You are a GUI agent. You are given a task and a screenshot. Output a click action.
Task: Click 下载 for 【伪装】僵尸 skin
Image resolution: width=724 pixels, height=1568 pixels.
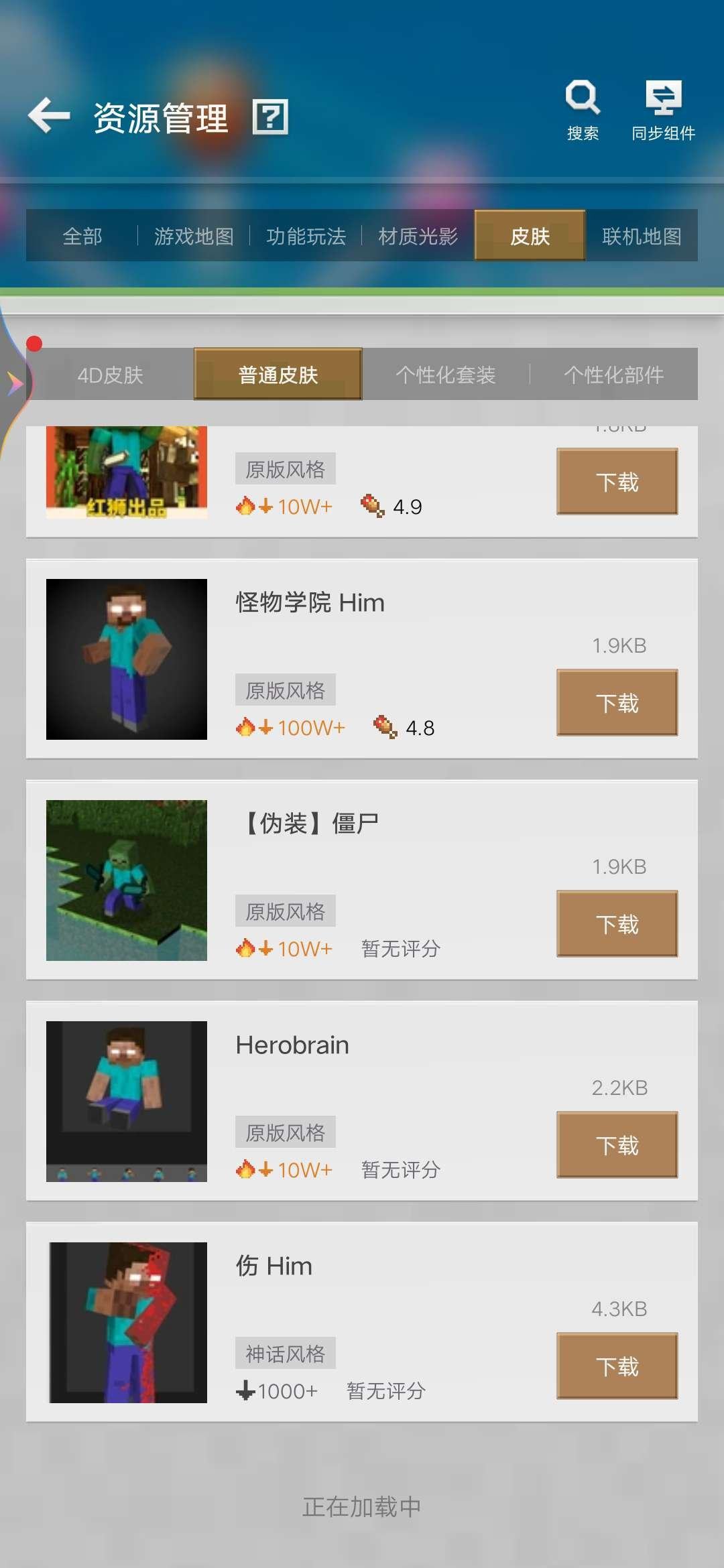tap(616, 923)
